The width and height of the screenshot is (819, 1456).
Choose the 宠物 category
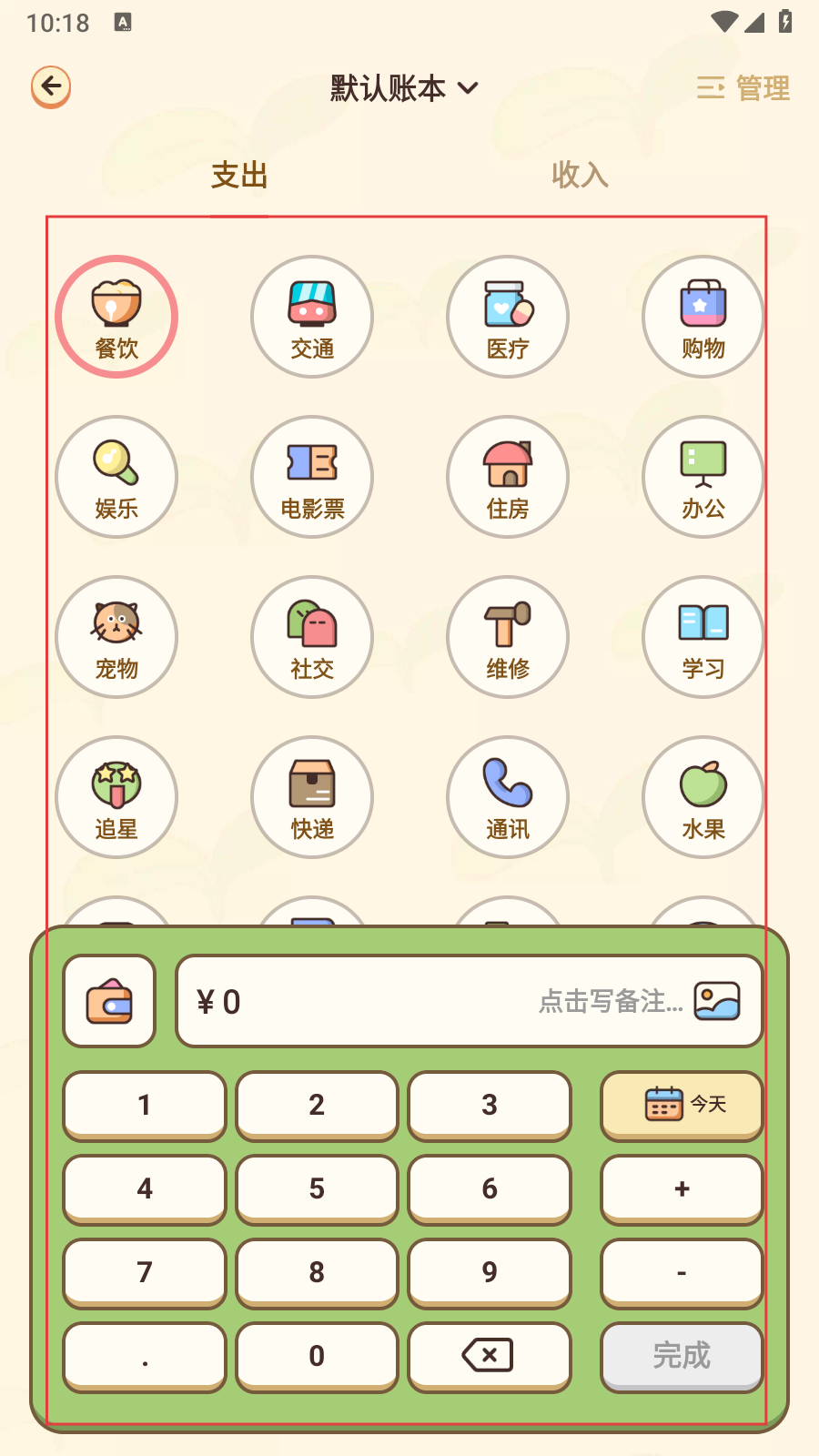pos(116,637)
